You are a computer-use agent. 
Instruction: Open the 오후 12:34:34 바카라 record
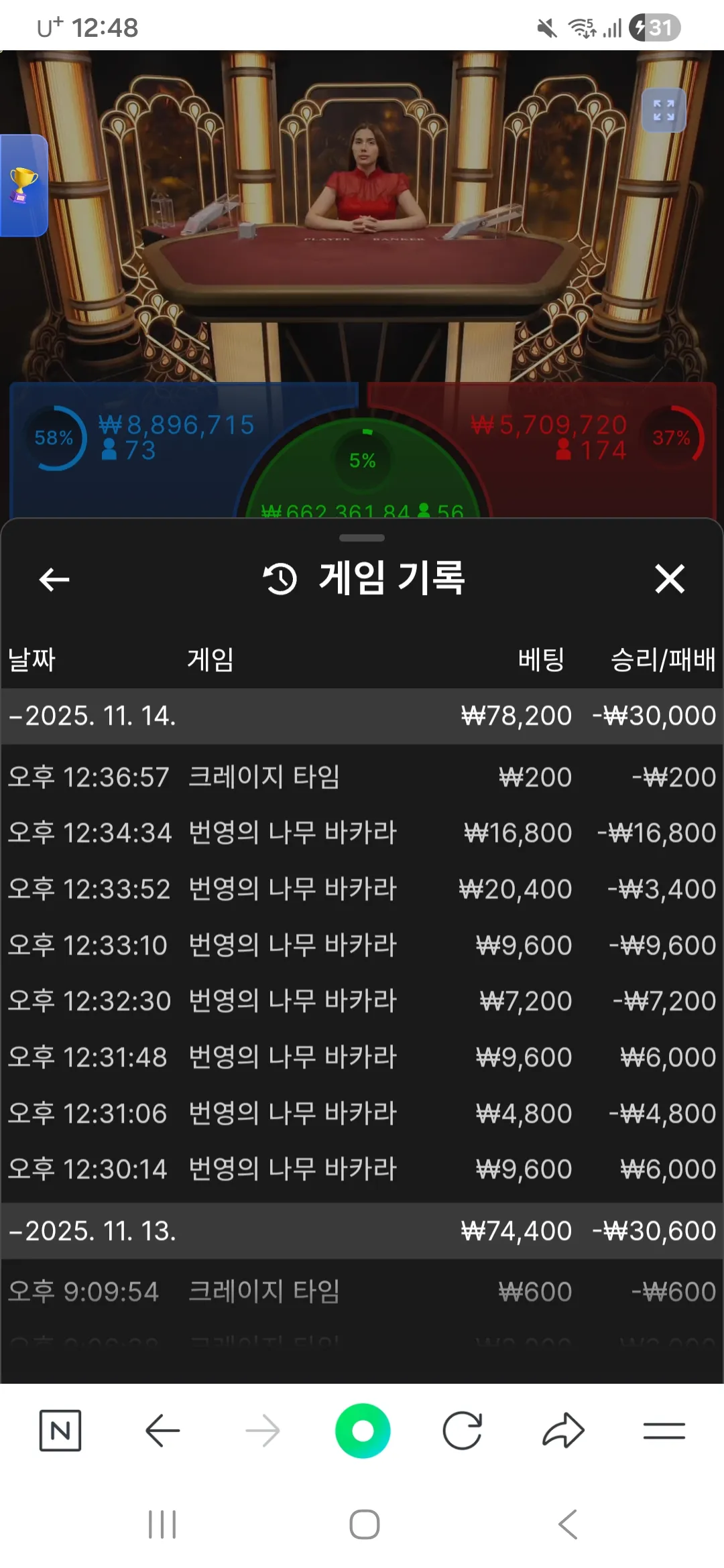(x=362, y=833)
